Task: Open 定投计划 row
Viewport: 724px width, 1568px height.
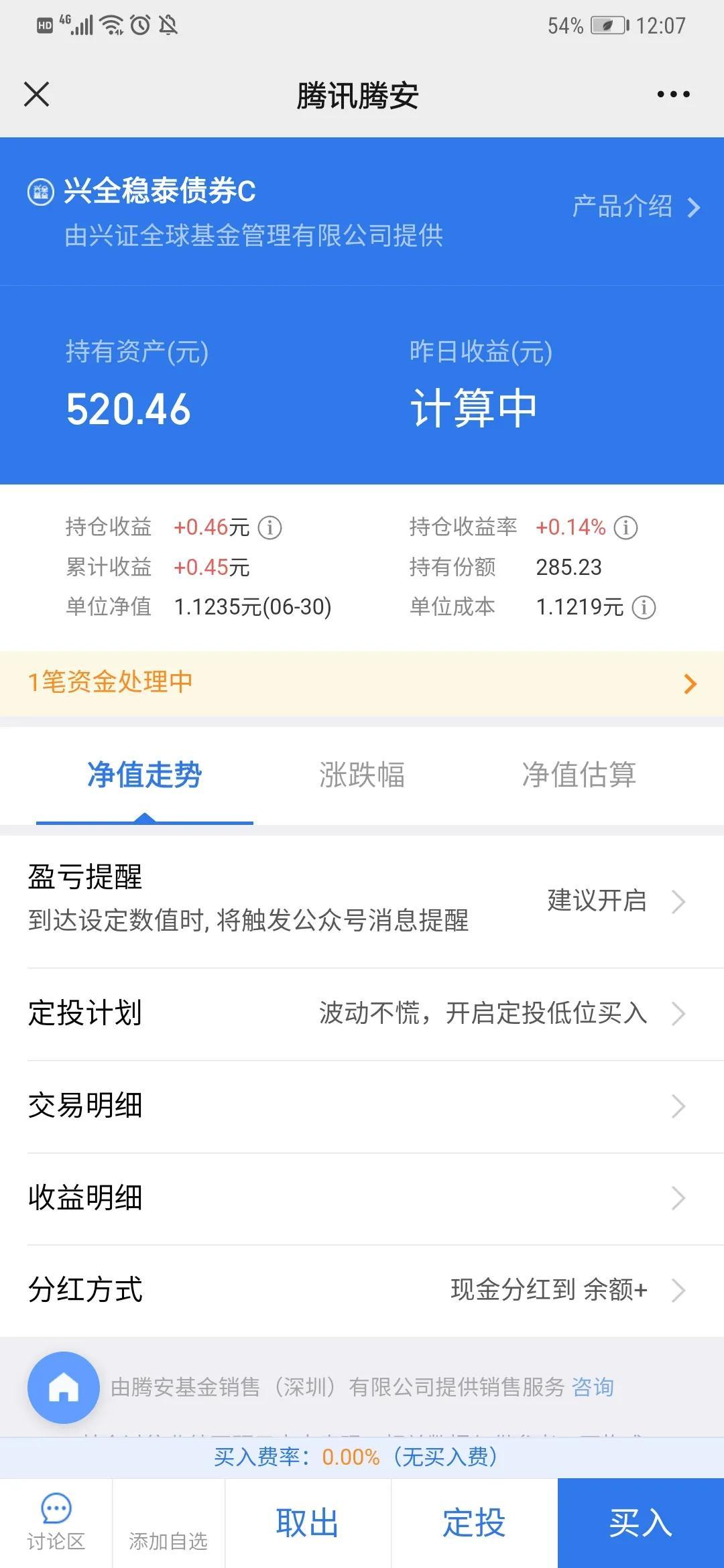Action: click(362, 1013)
